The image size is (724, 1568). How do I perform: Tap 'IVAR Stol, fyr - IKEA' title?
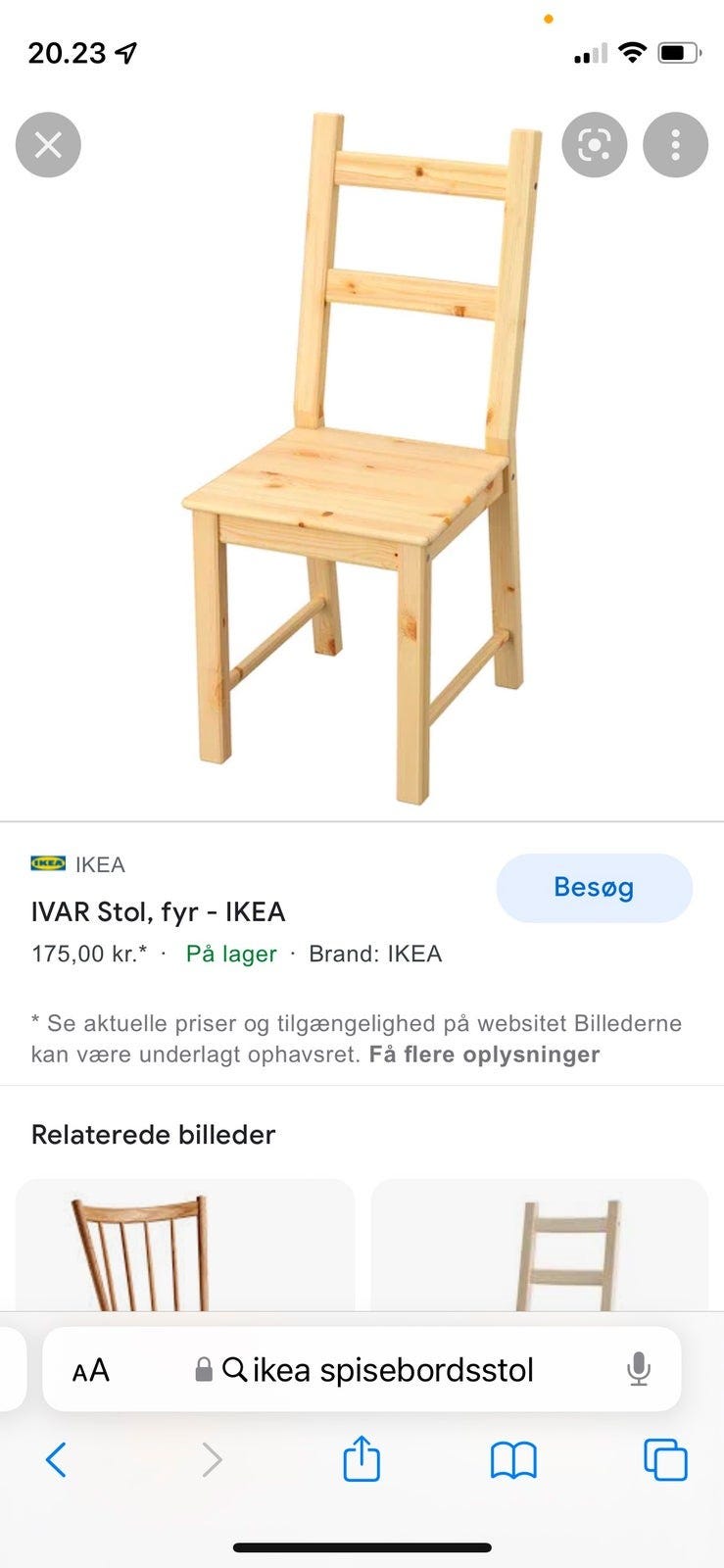[x=158, y=911]
